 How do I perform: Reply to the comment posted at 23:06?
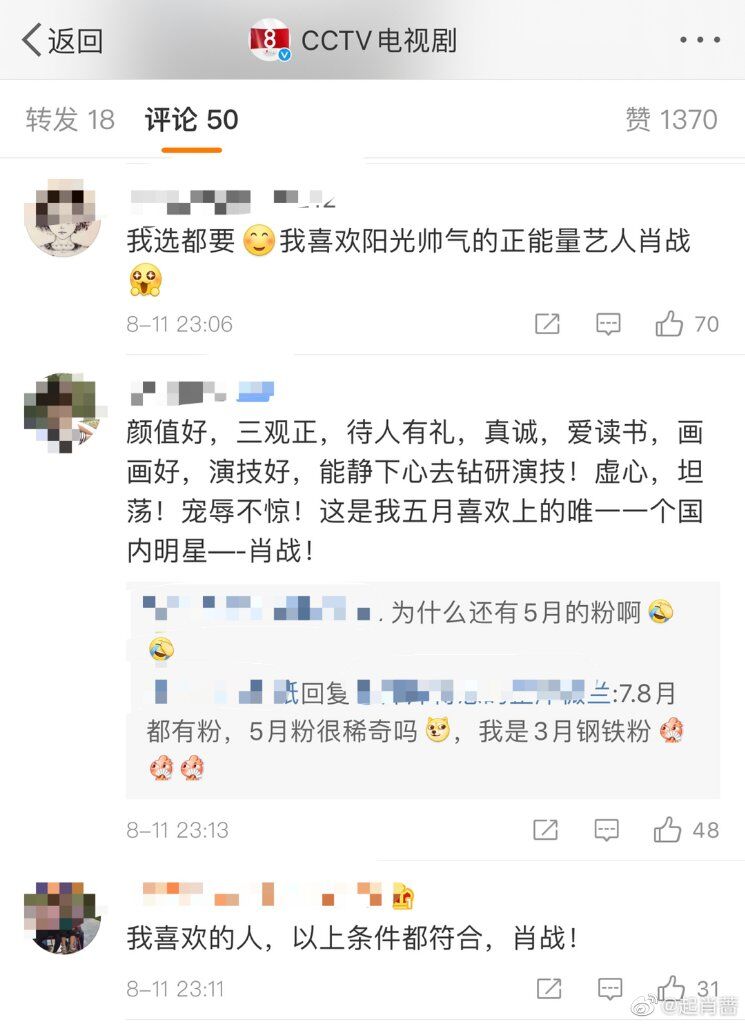point(608,324)
